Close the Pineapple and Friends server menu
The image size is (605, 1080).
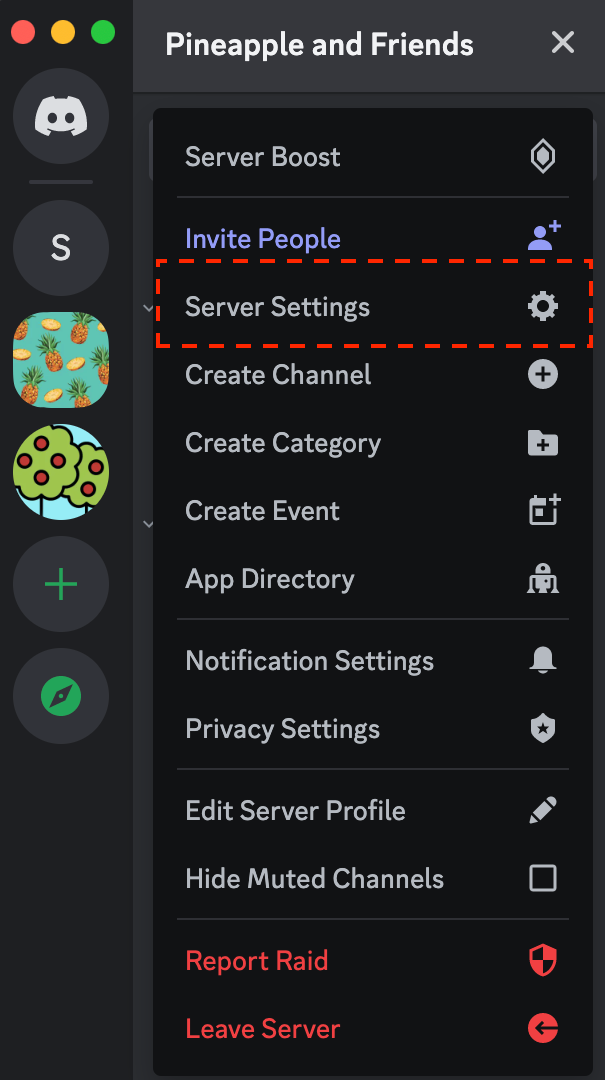tap(563, 43)
